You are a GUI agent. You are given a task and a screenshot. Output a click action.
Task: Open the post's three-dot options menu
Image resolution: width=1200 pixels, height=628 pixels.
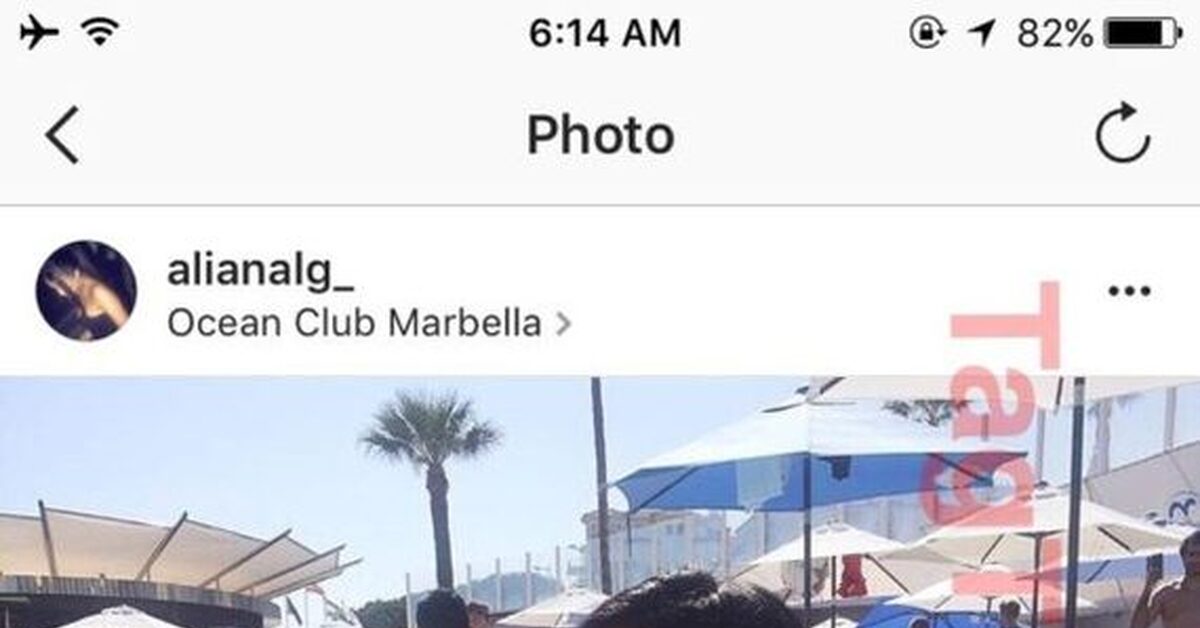coord(1130,292)
